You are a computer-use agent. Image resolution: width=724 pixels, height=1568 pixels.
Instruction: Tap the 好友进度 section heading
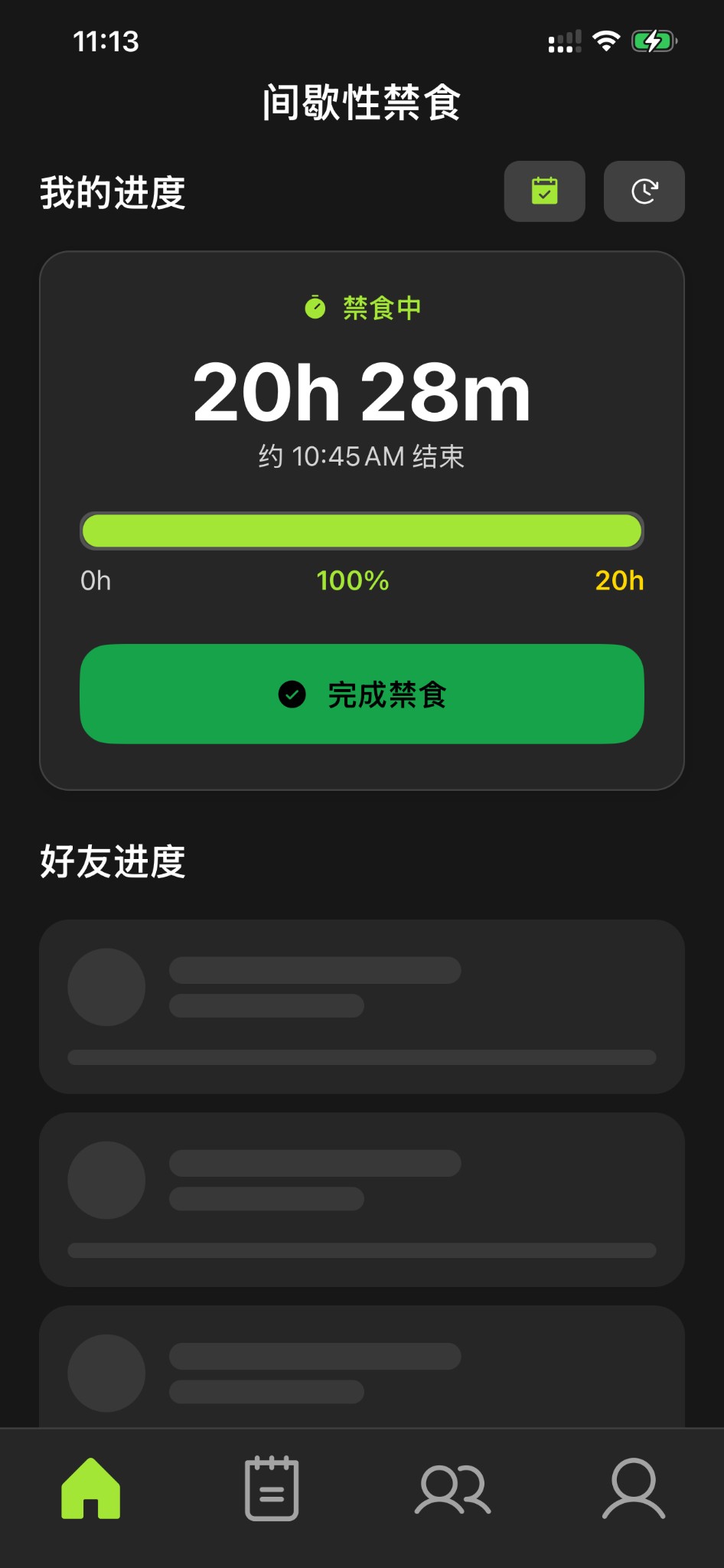point(113,862)
